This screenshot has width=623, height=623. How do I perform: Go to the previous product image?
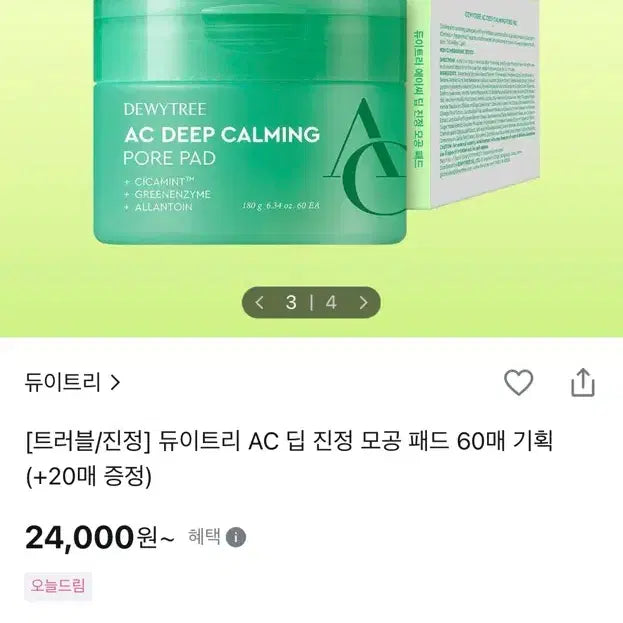click(260, 302)
